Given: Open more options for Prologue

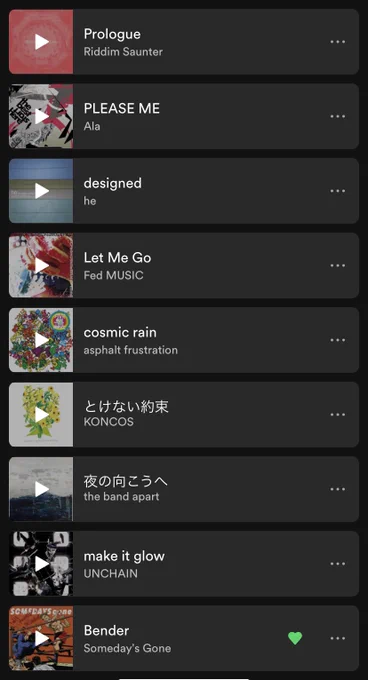Looking at the screenshot, I should [x=338, y=42].
